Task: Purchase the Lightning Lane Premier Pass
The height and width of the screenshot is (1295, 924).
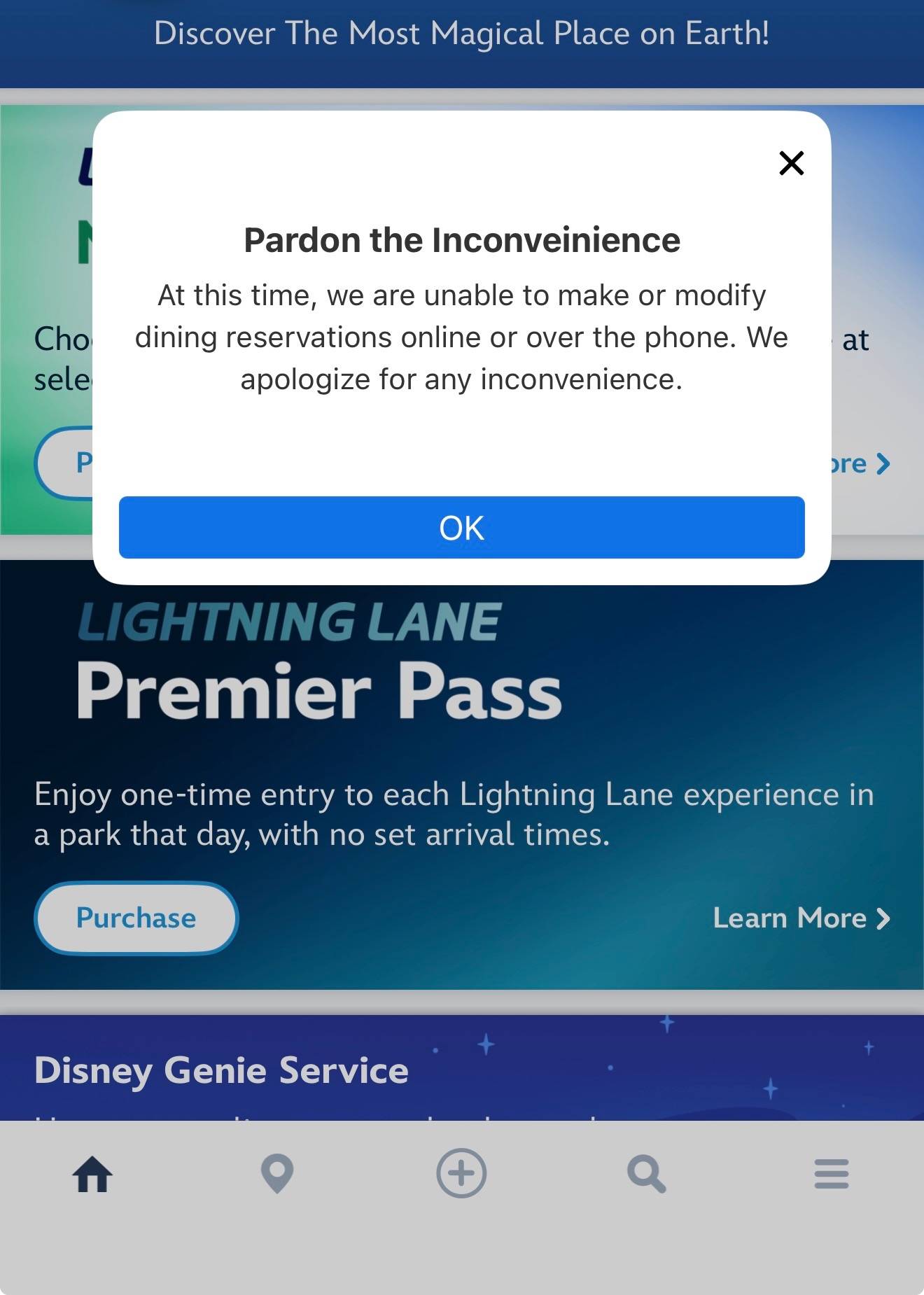Action: [136, 918]
